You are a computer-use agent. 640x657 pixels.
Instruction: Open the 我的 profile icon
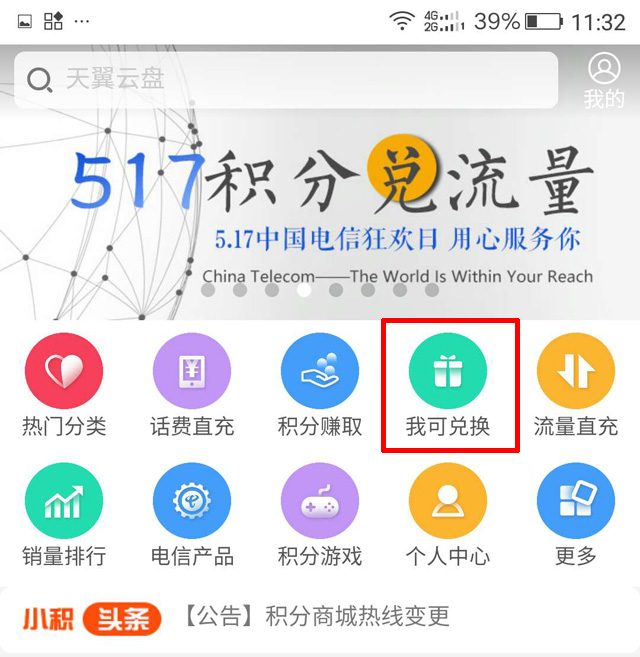[x=604, y=80]
